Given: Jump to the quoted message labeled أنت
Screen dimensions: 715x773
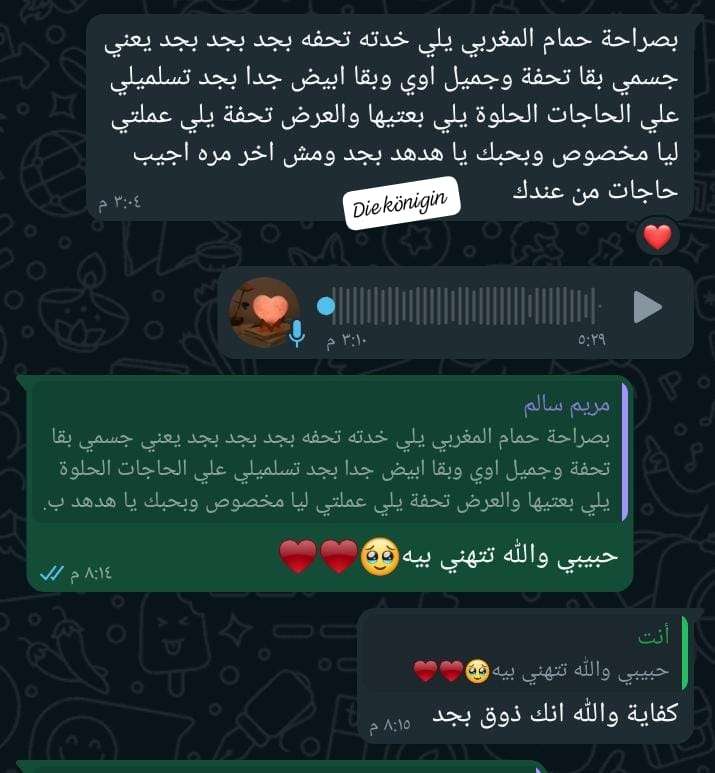Looking at the screenshot, I should click(x=524, y=654).
